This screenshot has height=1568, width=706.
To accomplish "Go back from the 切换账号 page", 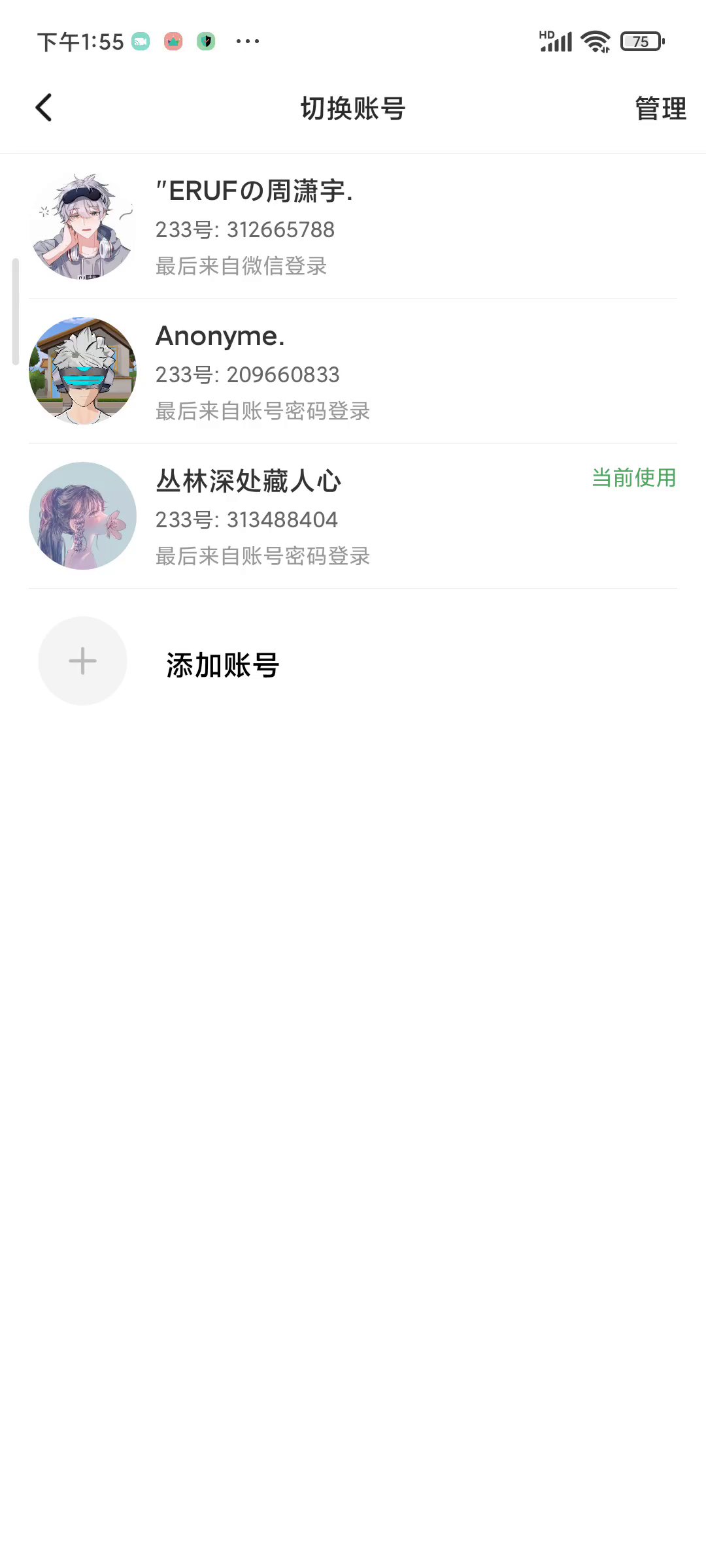I will 44,108.
